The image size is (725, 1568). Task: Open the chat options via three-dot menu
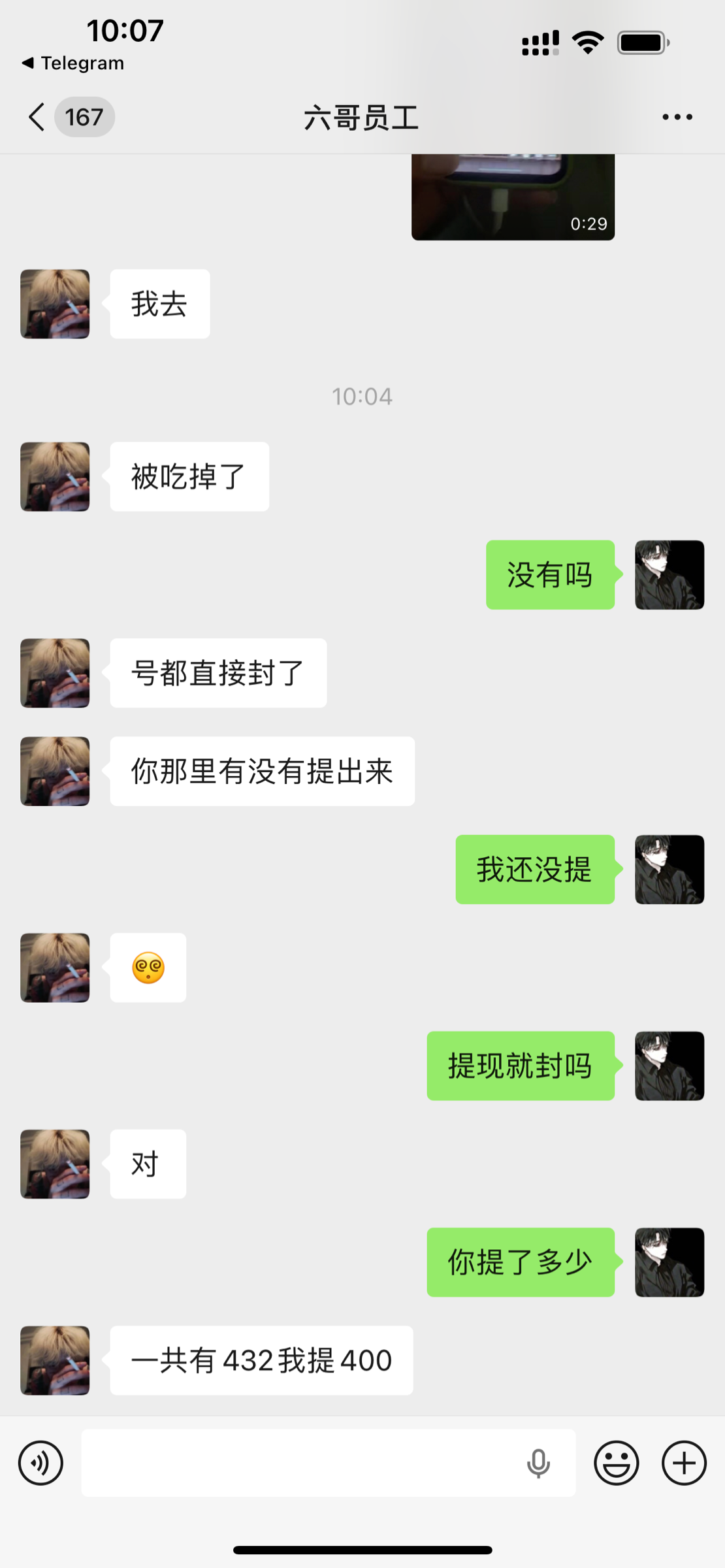click(677, 116)
